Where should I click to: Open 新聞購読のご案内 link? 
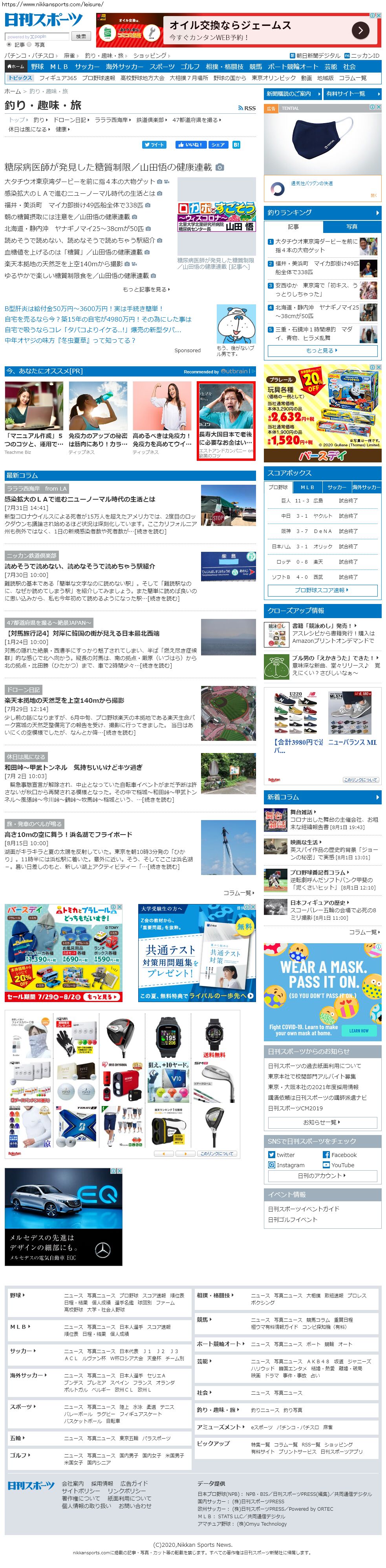pos(290,94)
